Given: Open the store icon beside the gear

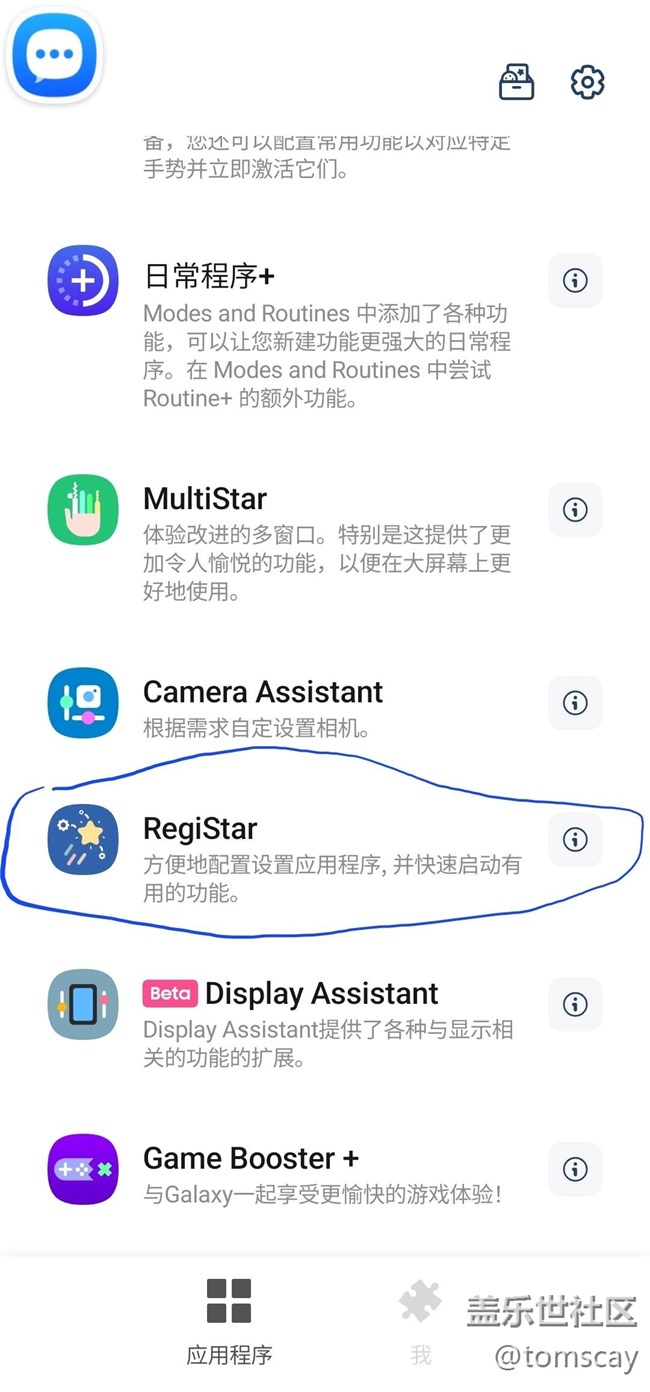Looking at the screenshot, I should click(x=516, y=82).
